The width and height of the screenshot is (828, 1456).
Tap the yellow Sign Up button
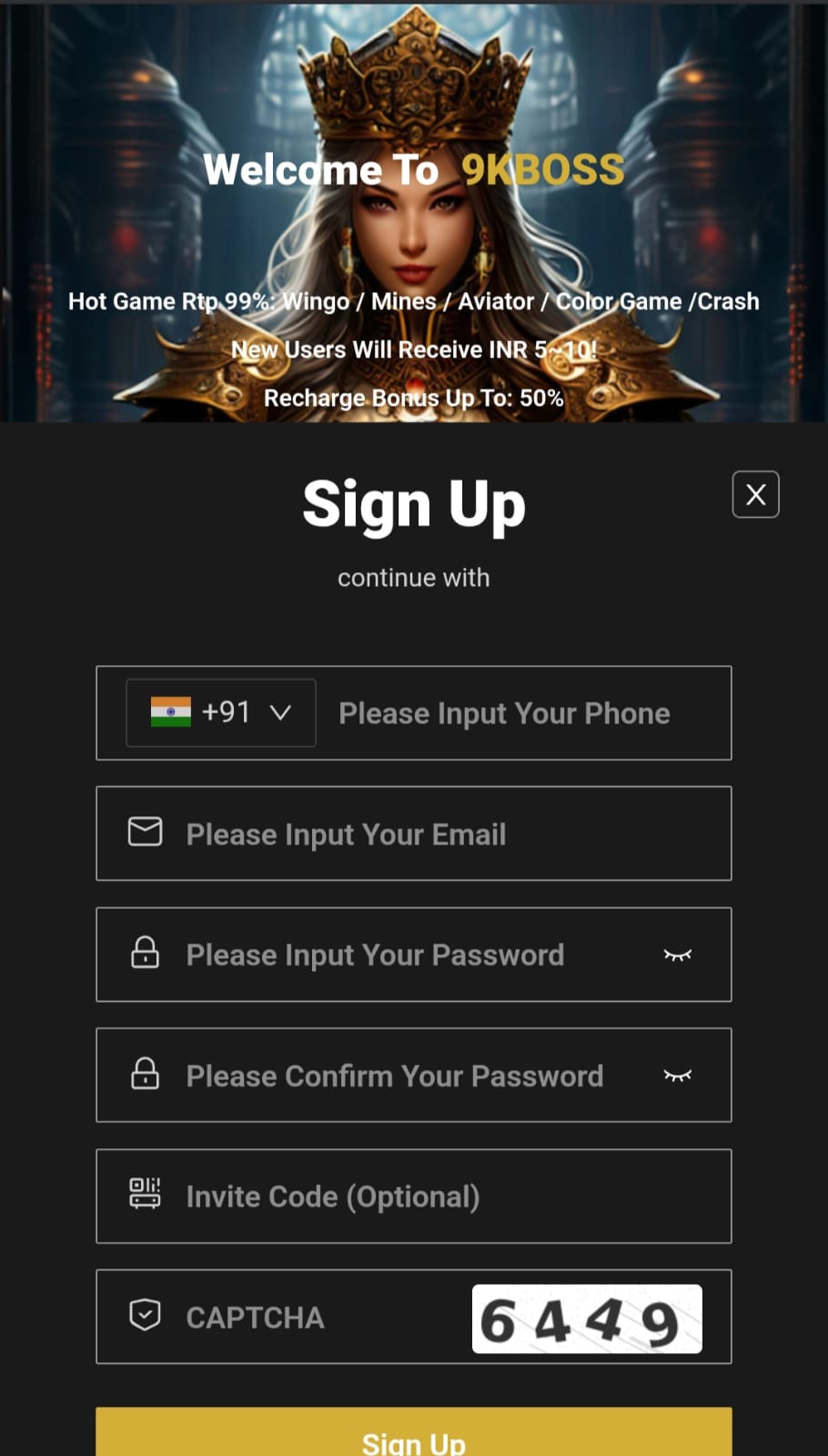pos(414,1436)
